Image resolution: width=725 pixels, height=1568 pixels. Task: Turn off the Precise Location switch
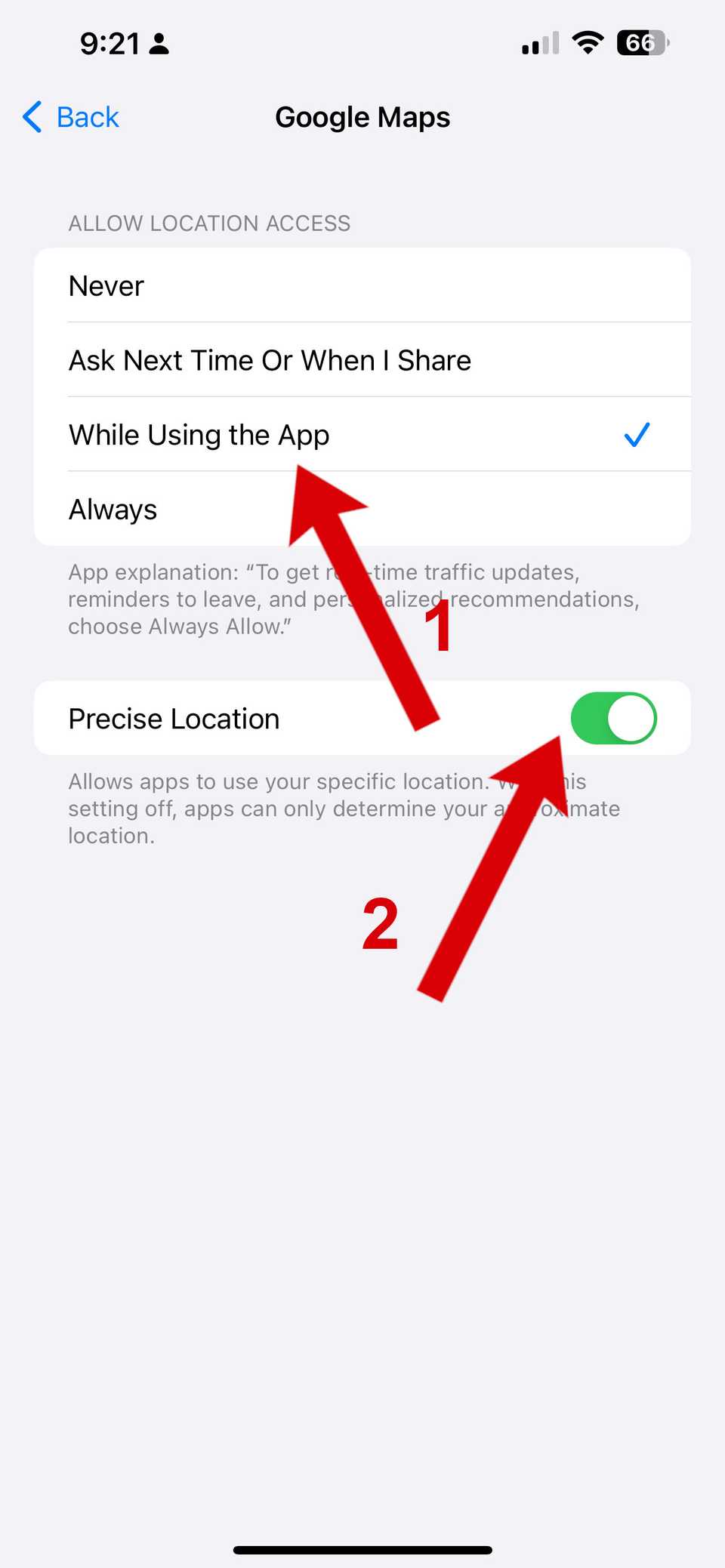click(613, 718)
